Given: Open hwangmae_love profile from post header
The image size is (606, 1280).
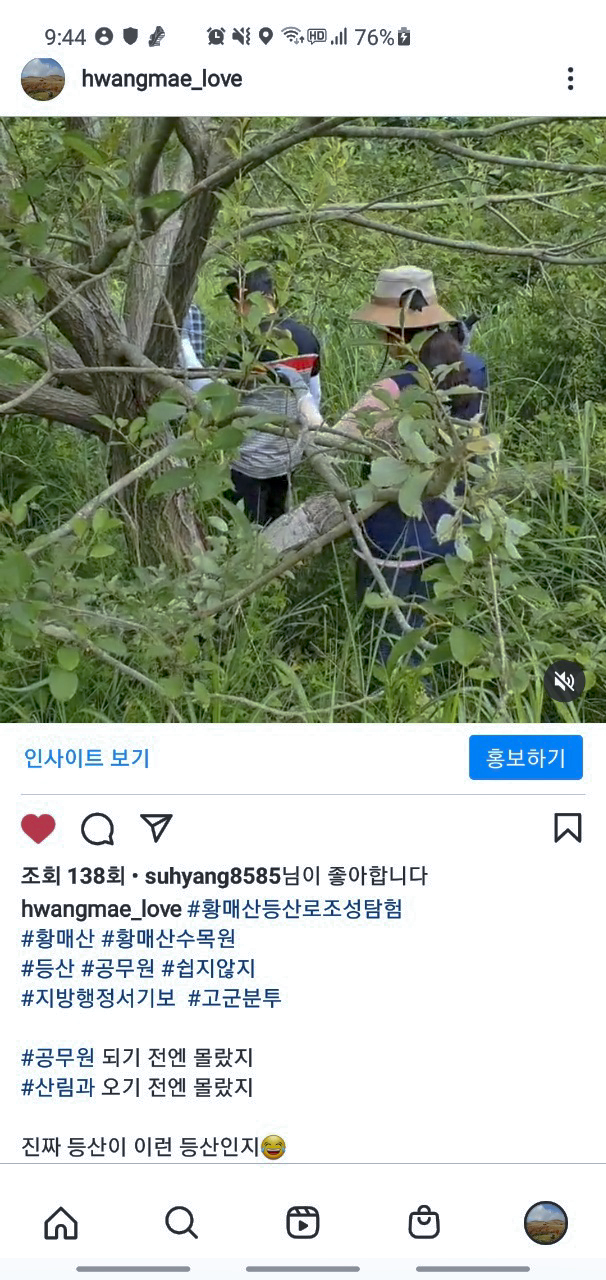Looking at the screenshot, I should click(161, 79).
